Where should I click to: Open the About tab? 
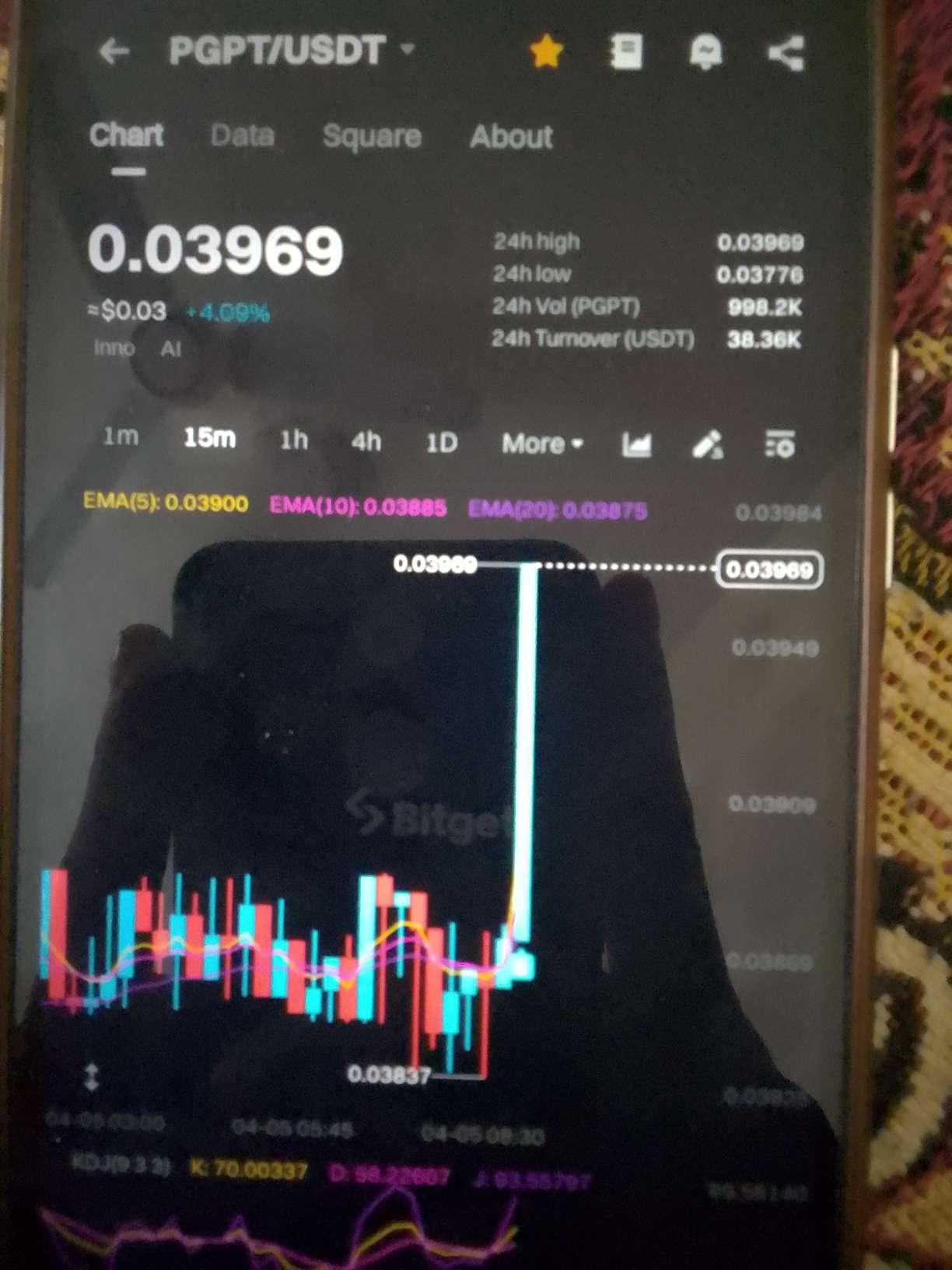click(511, 137)
